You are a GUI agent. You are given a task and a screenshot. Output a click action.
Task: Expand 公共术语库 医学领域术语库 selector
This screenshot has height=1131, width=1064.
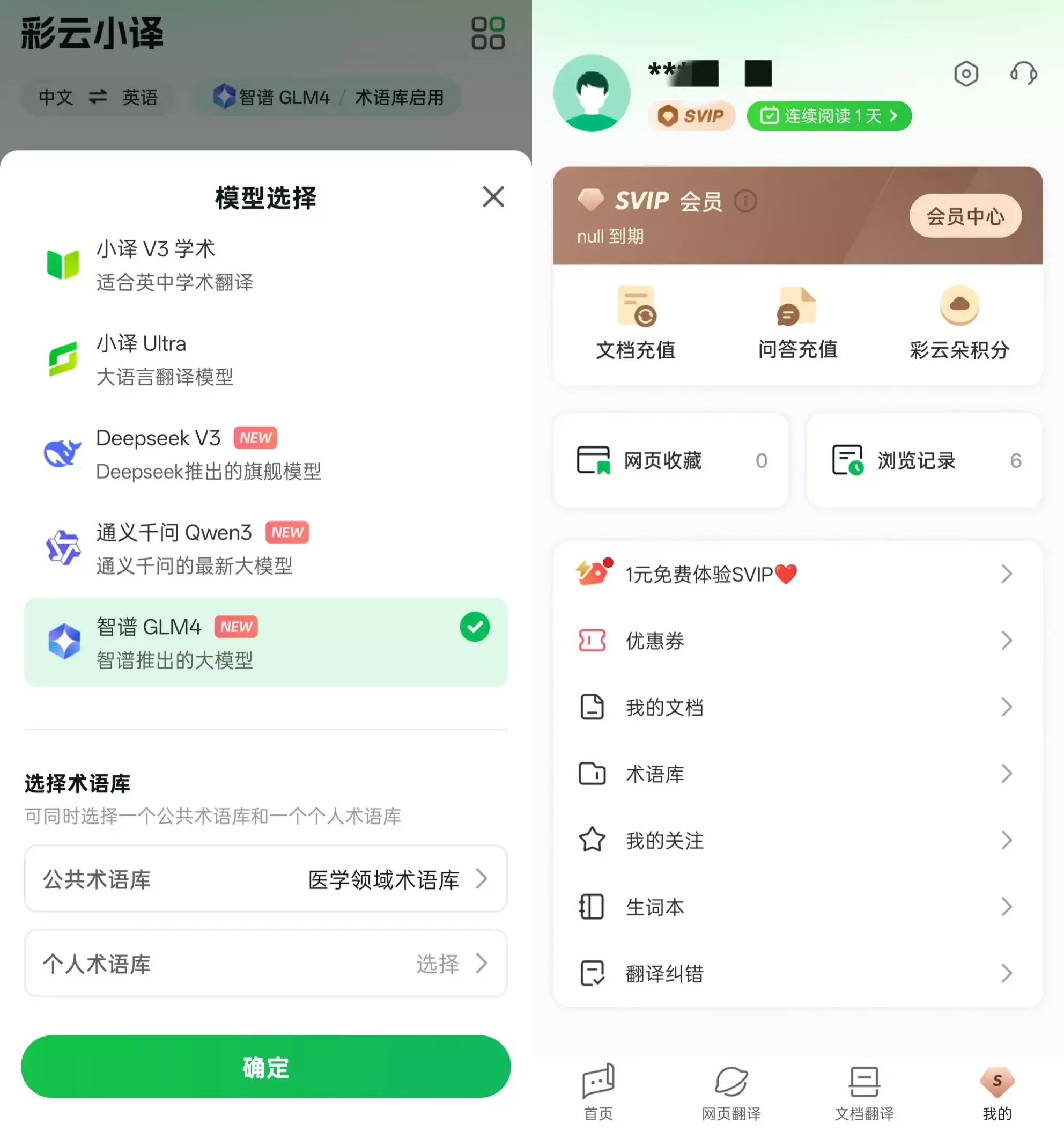click(x=264, y=879)
